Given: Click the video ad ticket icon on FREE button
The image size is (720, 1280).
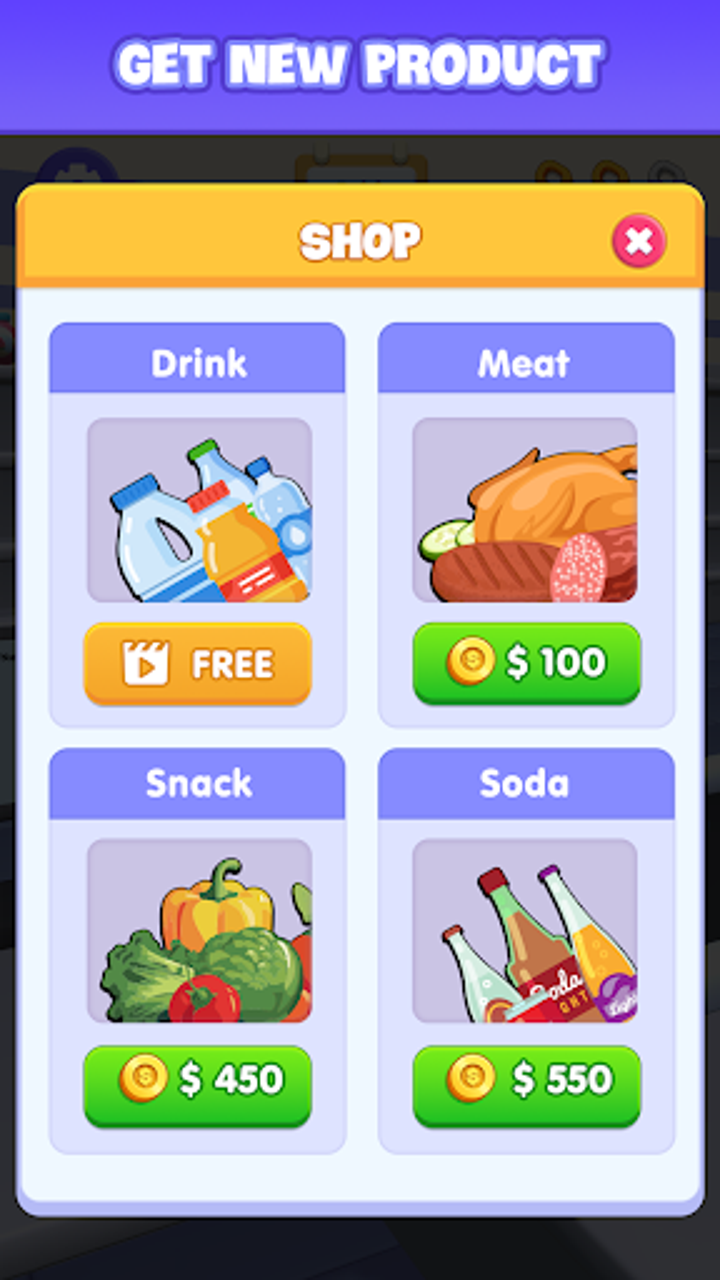Looking at the screenshot, I should pos(147,663).
